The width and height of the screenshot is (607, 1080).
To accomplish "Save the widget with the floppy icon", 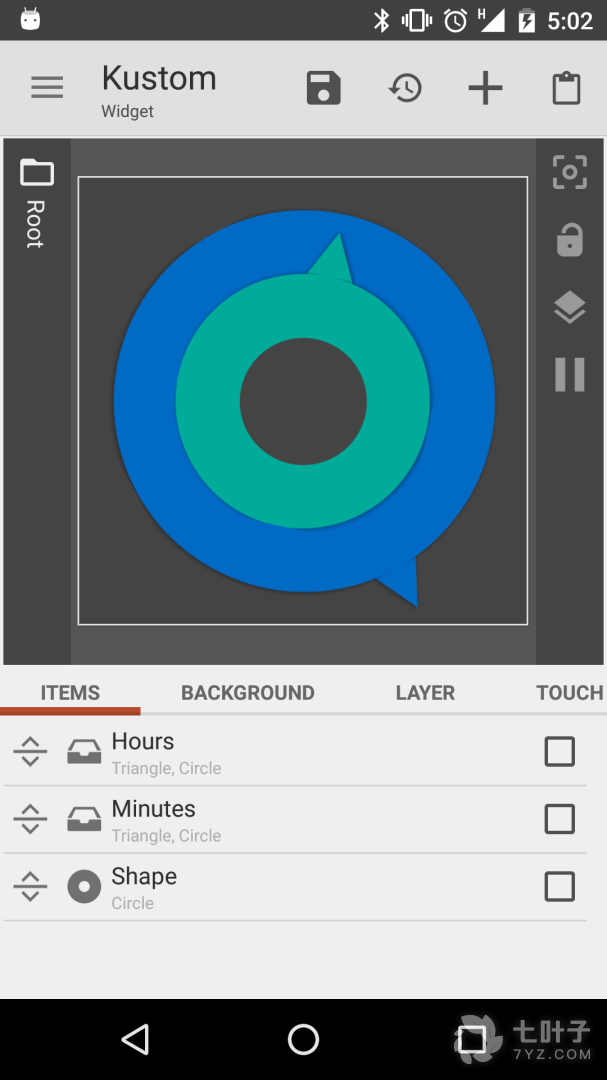I will coord(323,88).
